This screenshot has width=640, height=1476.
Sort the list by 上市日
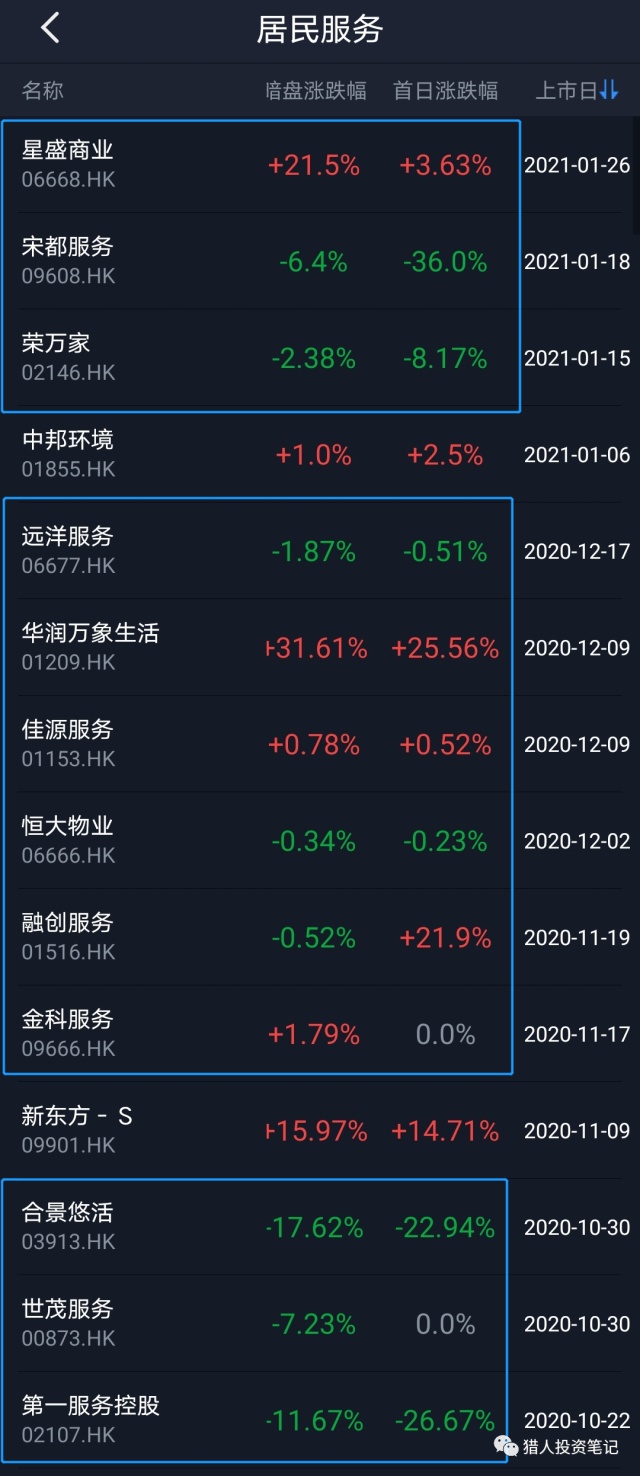coord(577,91)
